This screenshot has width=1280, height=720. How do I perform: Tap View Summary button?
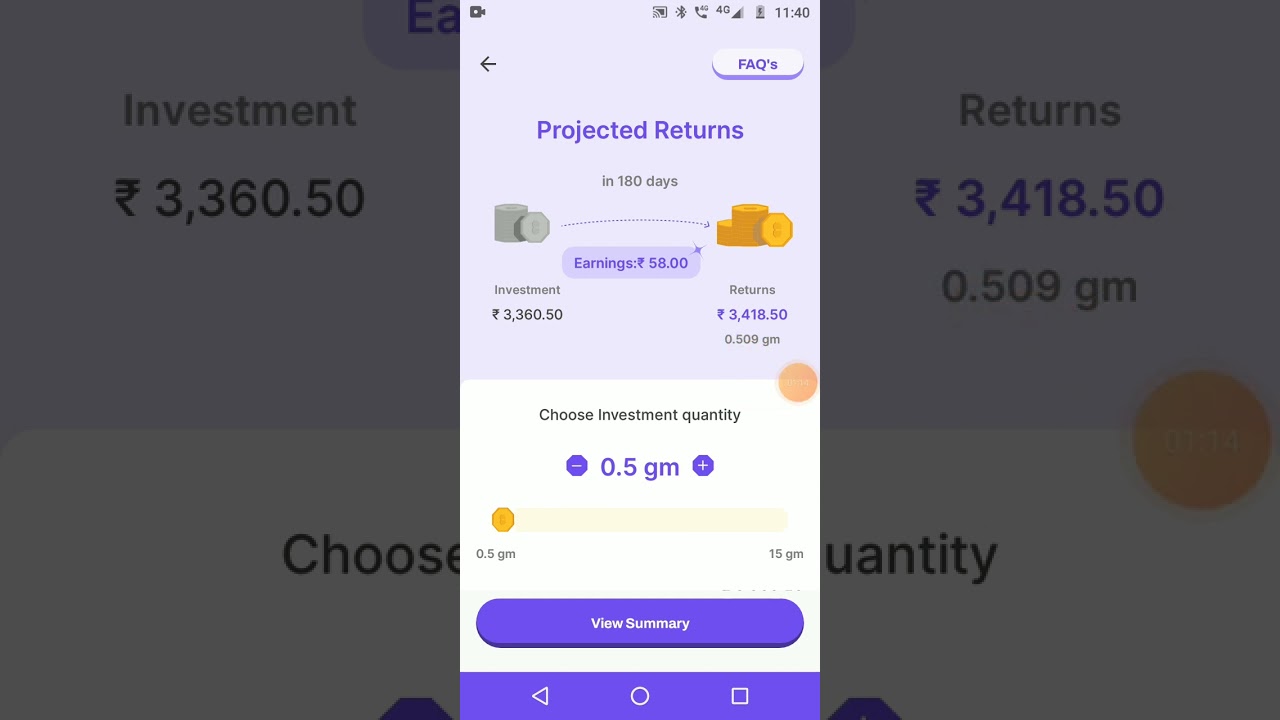pyautogui.click(x=640, y=623)
